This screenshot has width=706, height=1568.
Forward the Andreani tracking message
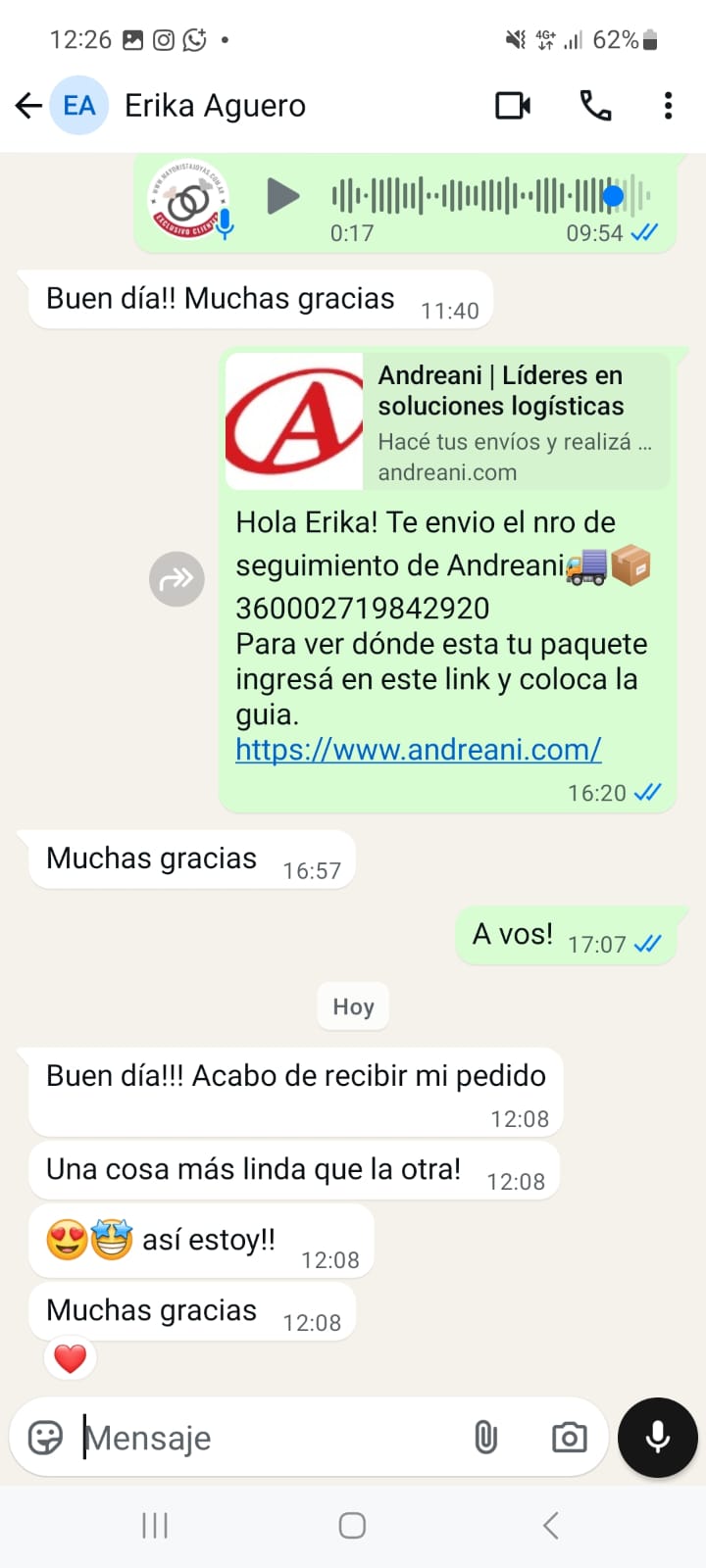[x=176, y=579]
